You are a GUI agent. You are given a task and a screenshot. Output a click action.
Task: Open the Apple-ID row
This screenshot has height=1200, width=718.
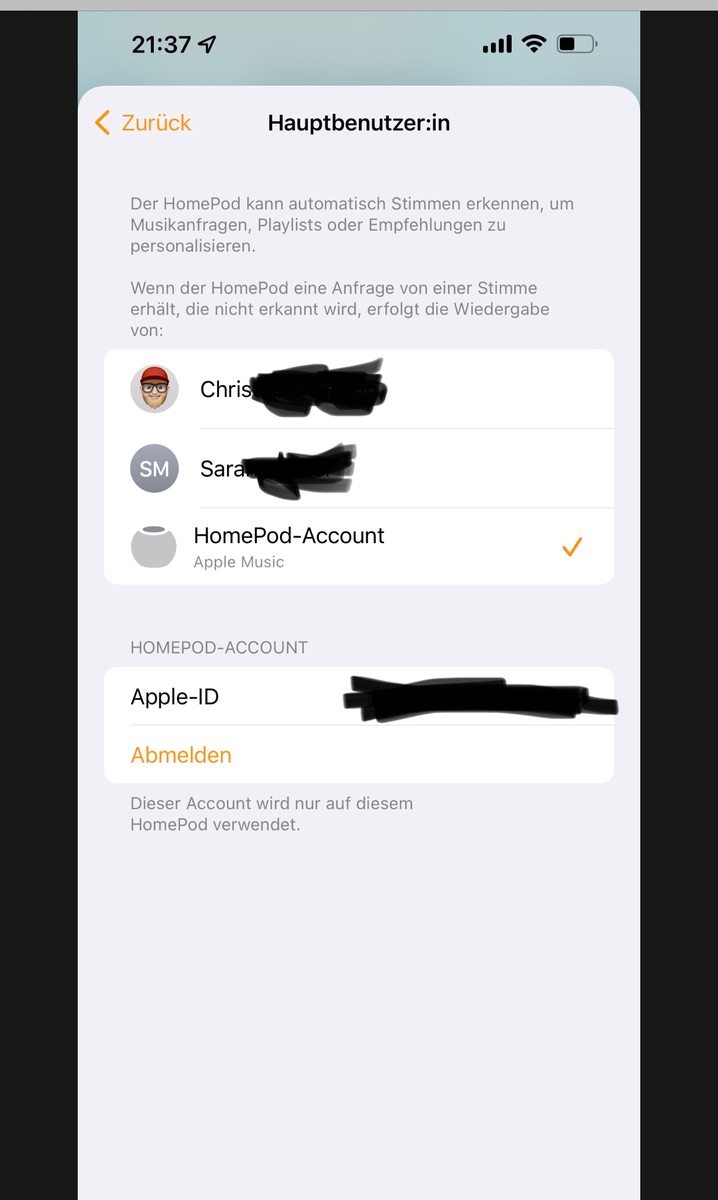pyautogui.click(x=358, y=697)
